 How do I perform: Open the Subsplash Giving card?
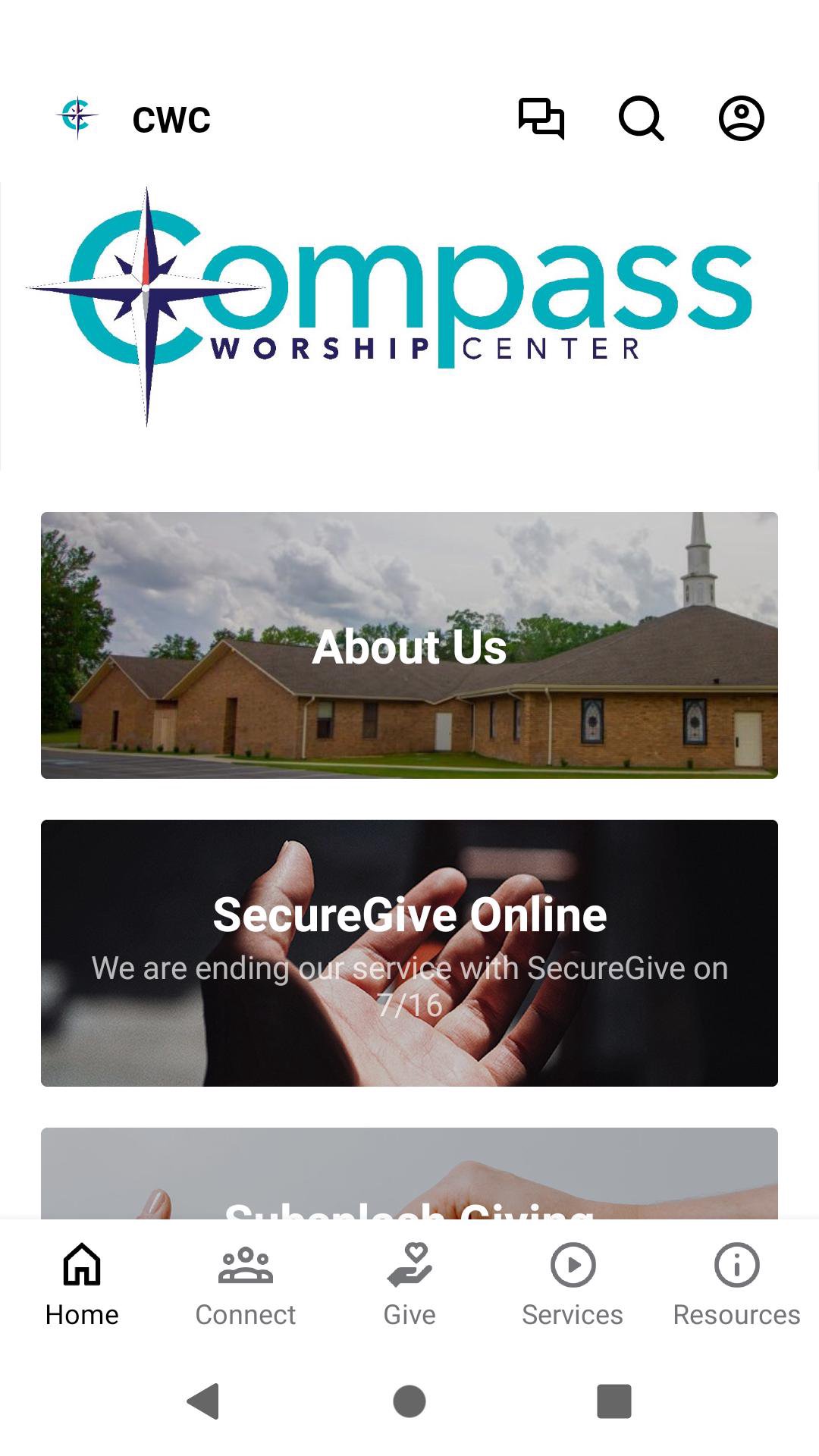coord(409,1174)
